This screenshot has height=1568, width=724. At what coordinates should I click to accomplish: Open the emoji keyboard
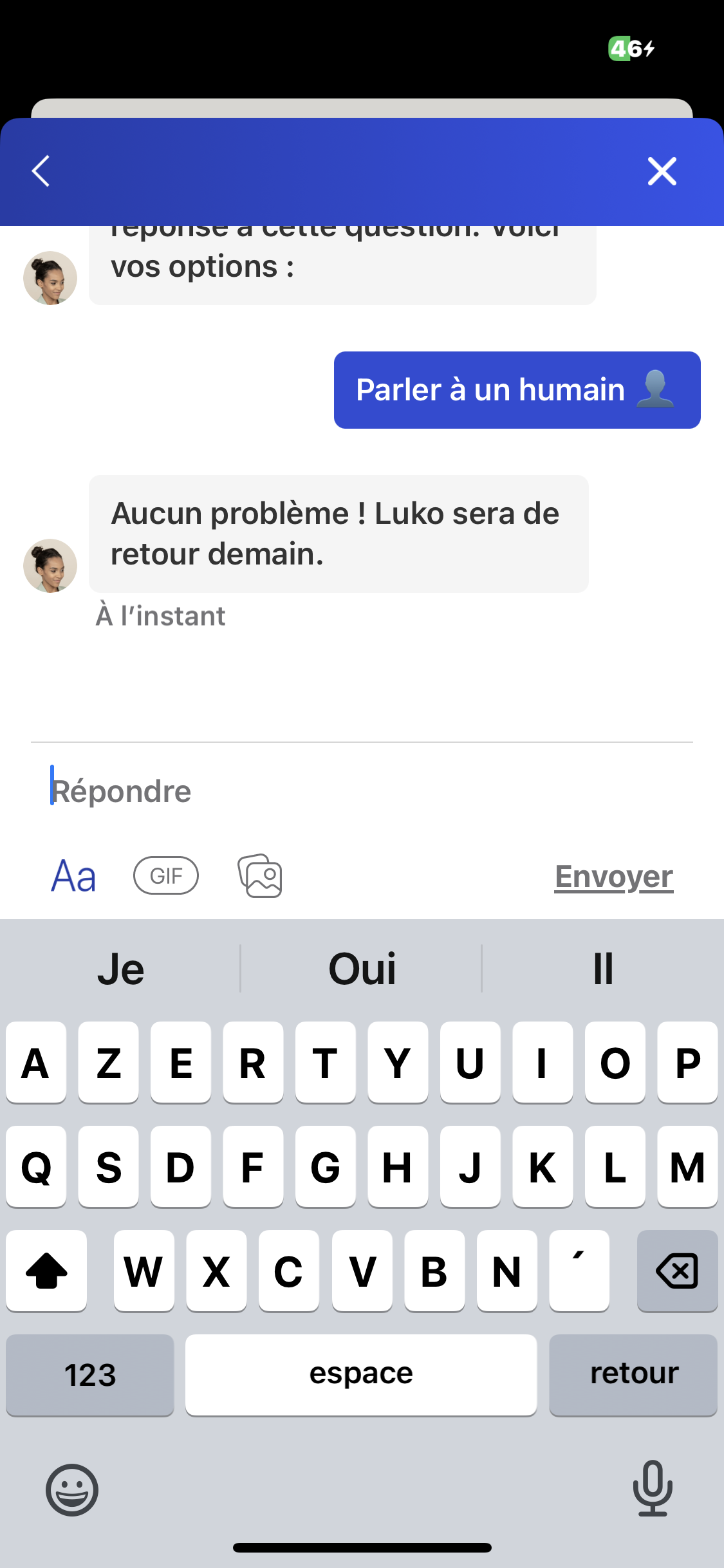click(x=72, y=1489)
